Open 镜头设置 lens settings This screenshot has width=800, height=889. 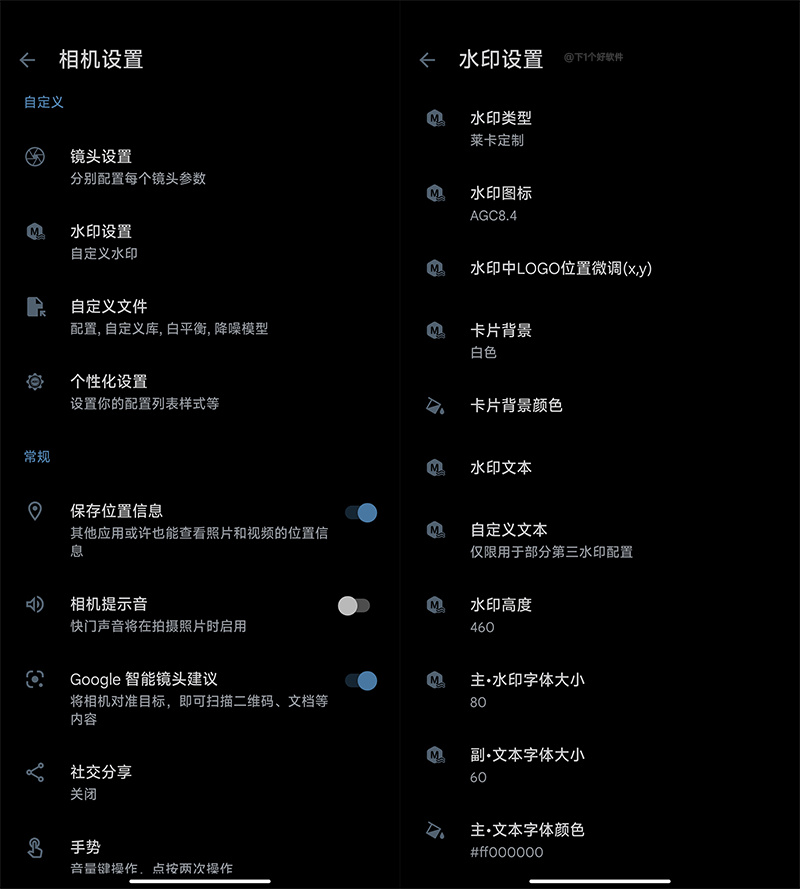click(200, 167)
